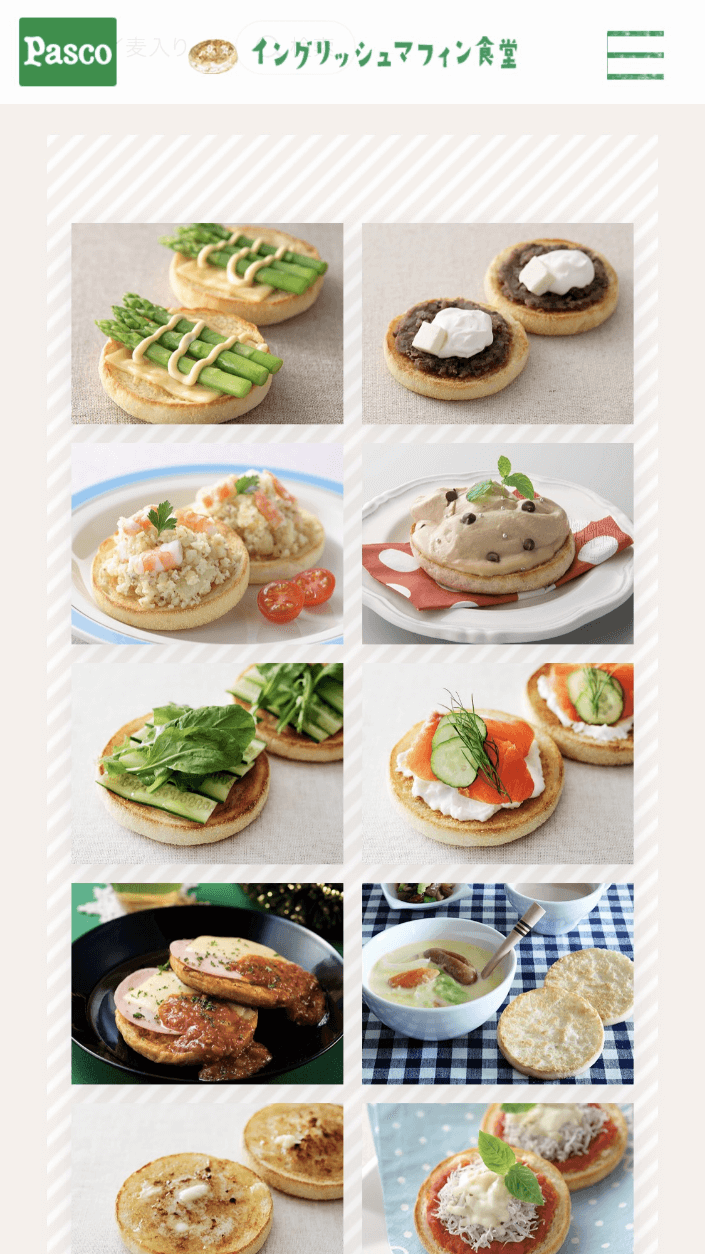Open the cucumber and greens muffin recipe

click(x=207, y=763)
